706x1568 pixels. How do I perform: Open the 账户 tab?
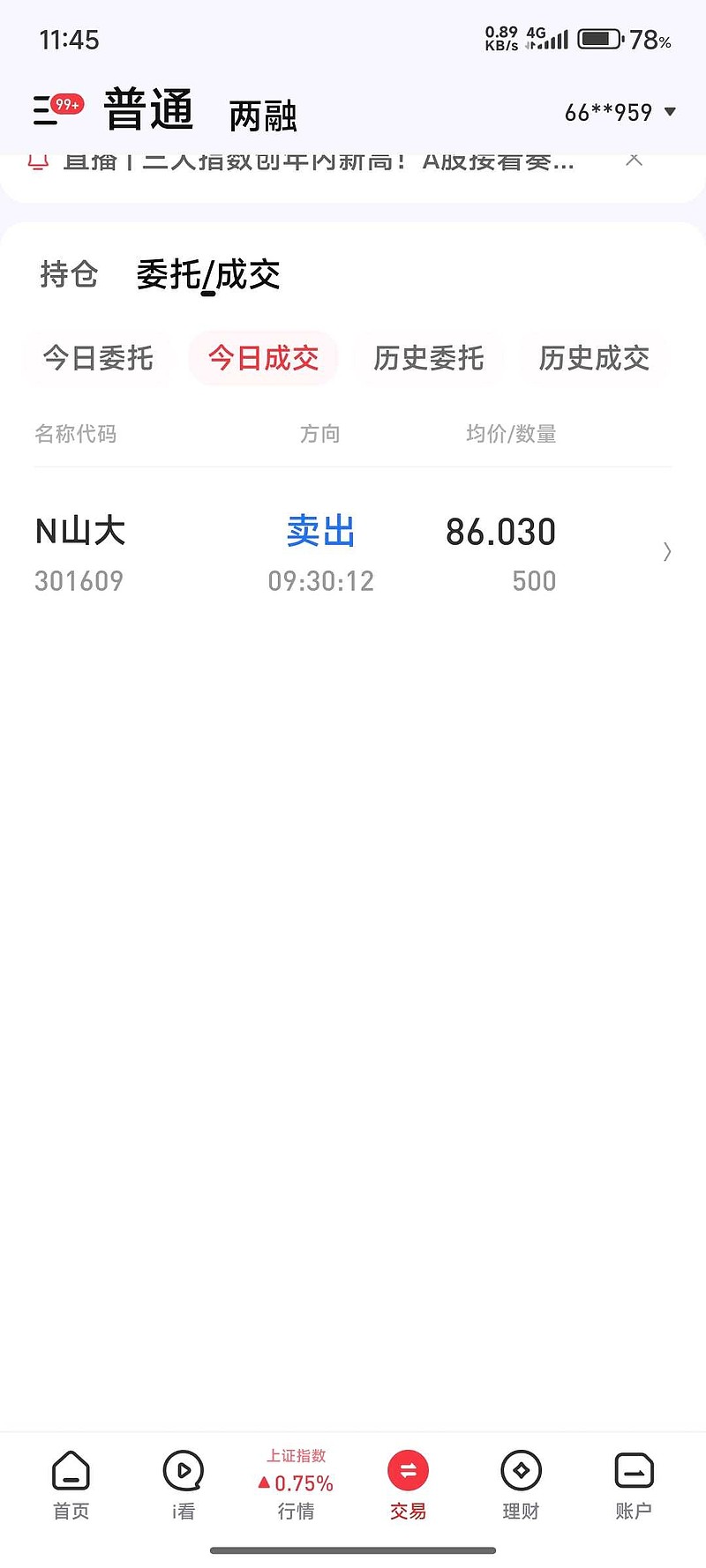pyautogui.click(x=634, y=1485)
